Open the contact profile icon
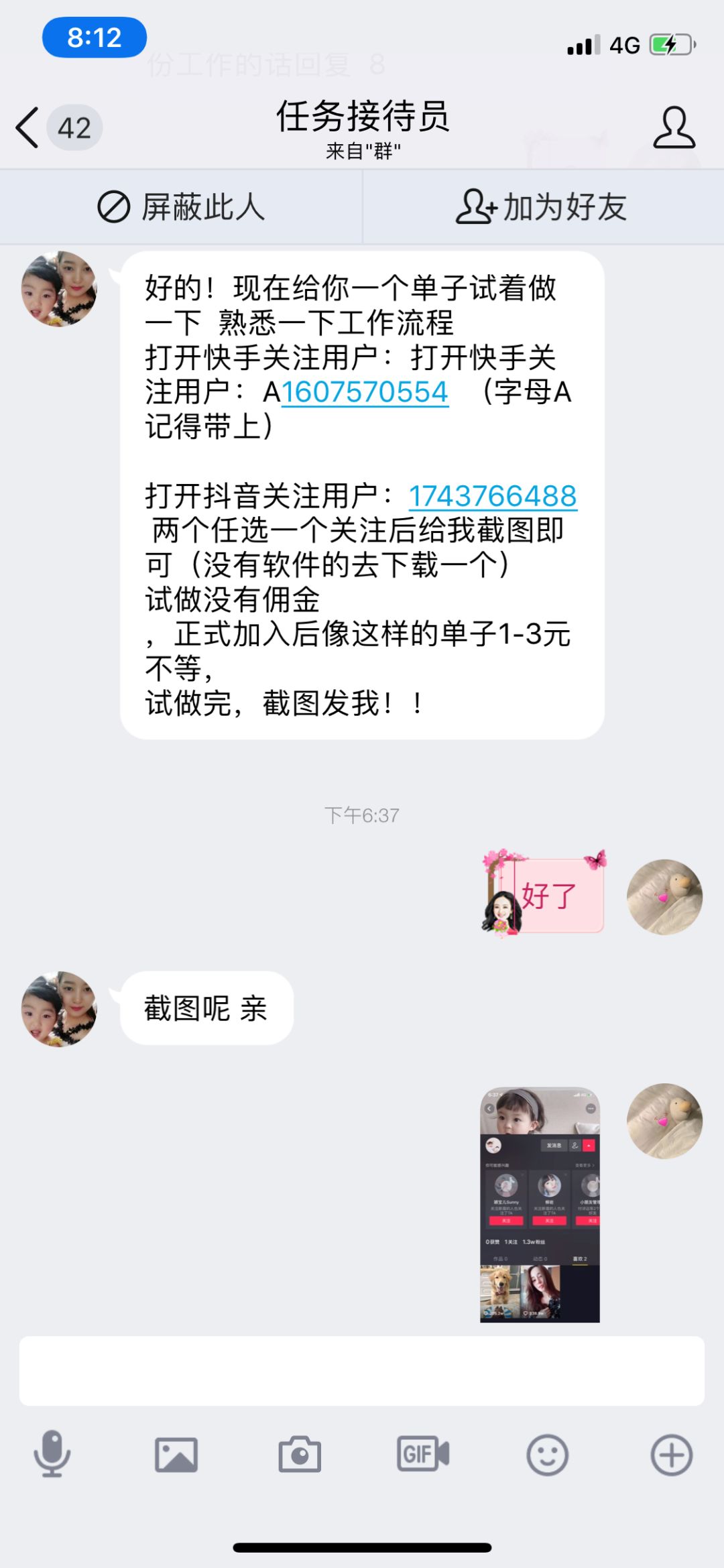Image resolution: width=724 pixels, height=1568 pixels. tap(674, 127)
